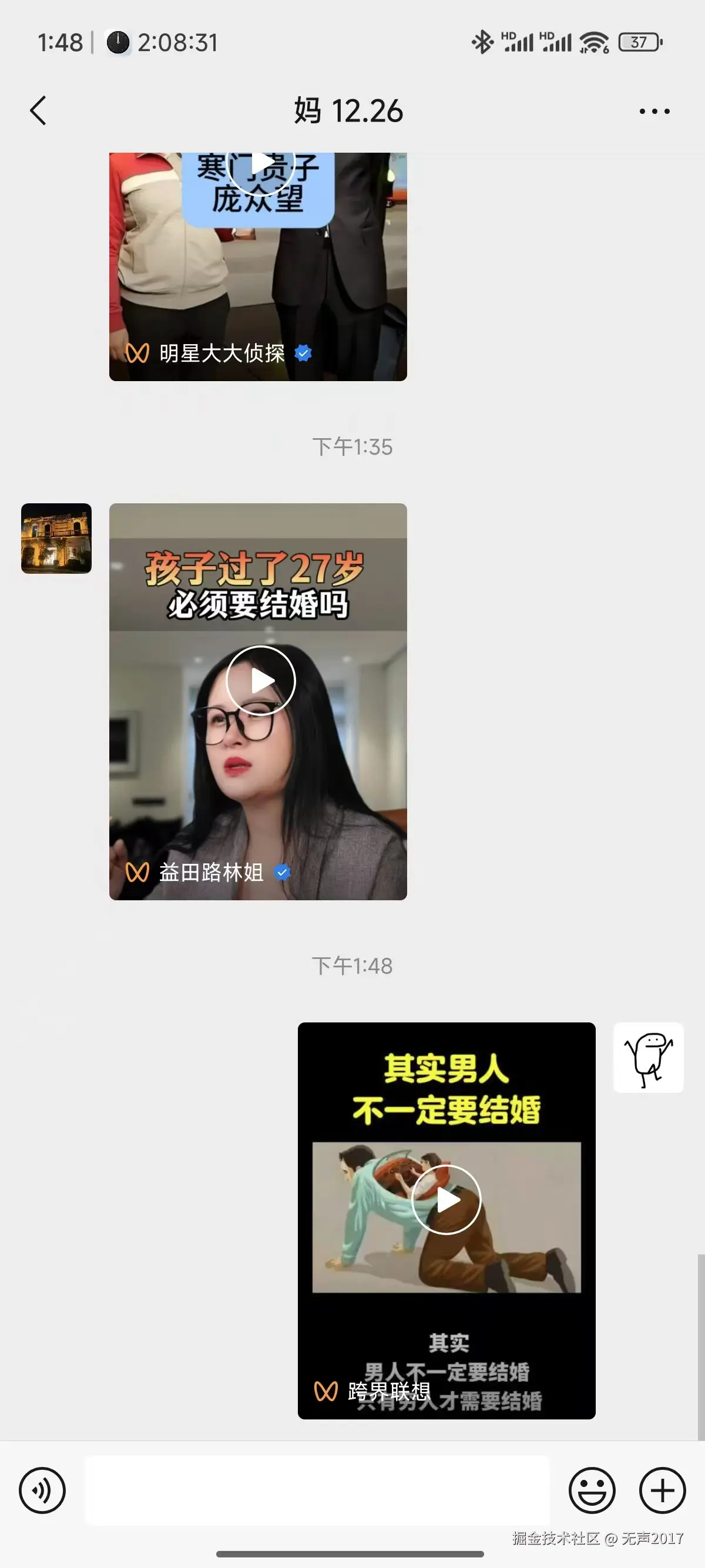Screen dimensions: 705x1568
Task: Tap Mom's night building avatar
Action: [x=56, y=539]
